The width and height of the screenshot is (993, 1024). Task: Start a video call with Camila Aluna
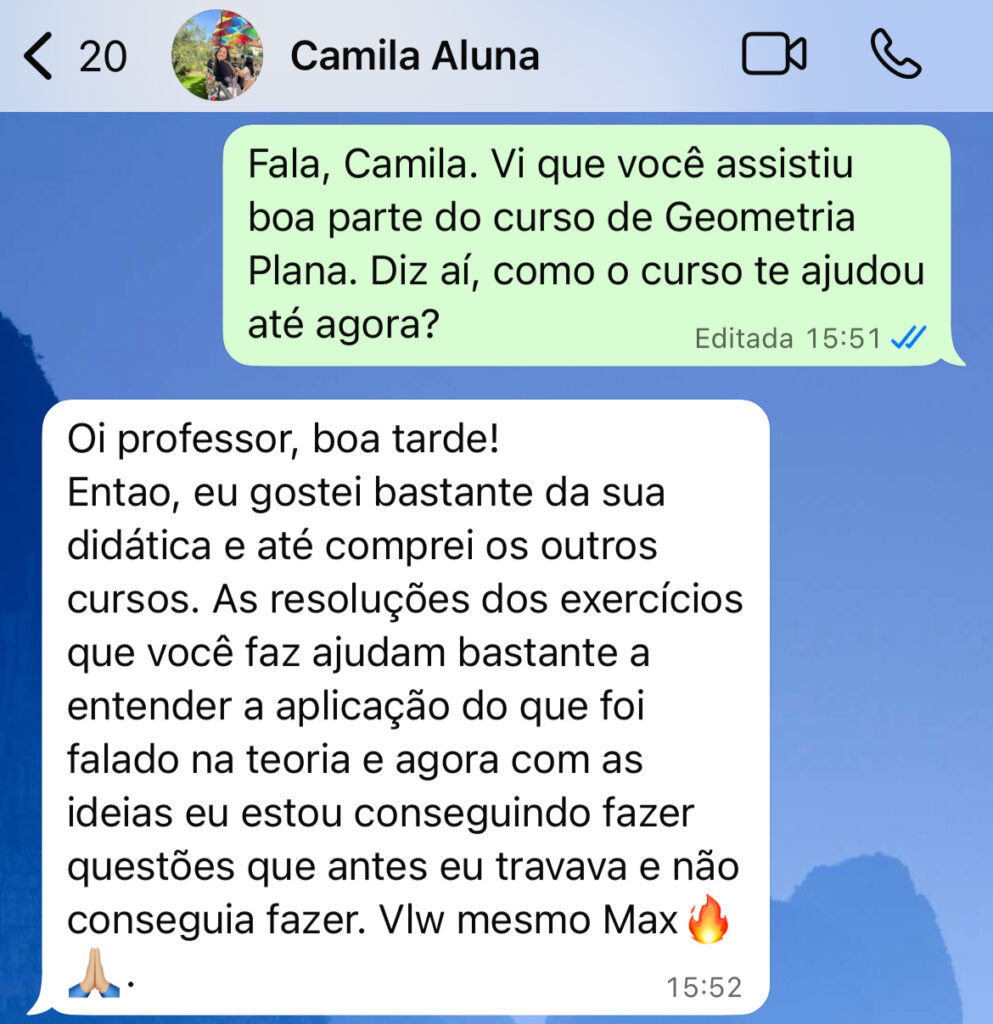773,55
